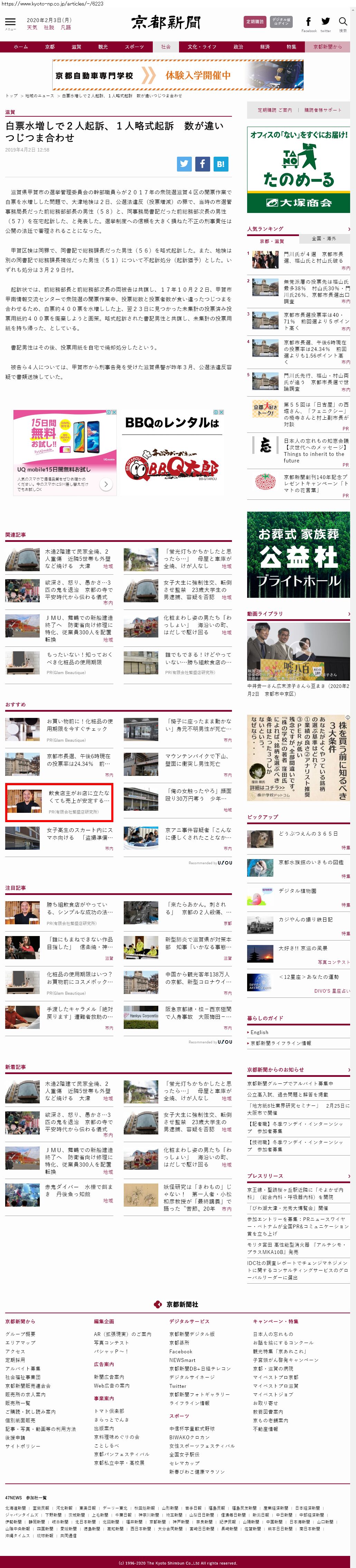Open the search icon in header
The image size is (356, 1568).
coord(343,22)
